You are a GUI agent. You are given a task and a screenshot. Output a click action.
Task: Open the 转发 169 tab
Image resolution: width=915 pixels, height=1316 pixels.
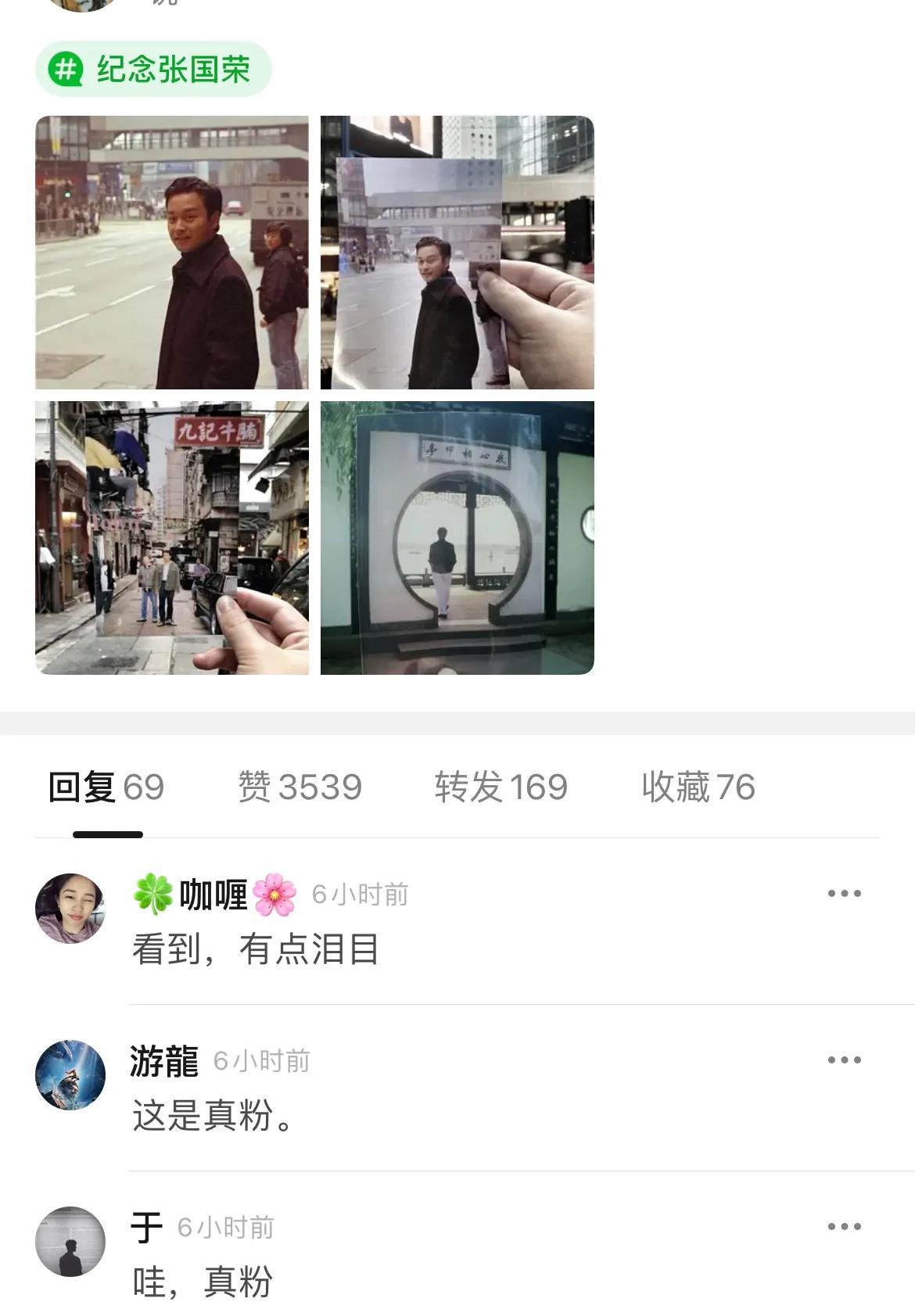[501, 787]
